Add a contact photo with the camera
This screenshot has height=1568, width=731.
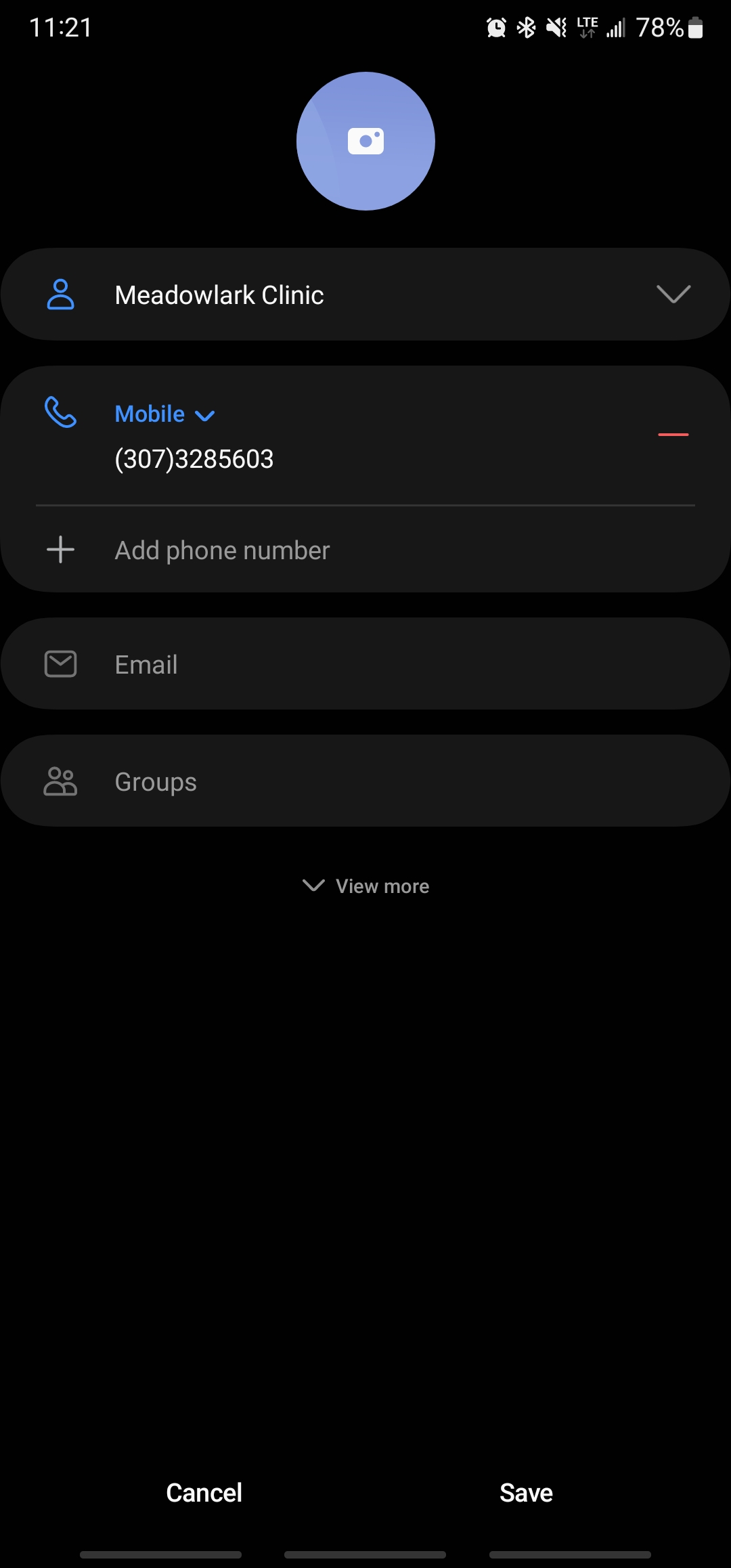pos(365,141)
